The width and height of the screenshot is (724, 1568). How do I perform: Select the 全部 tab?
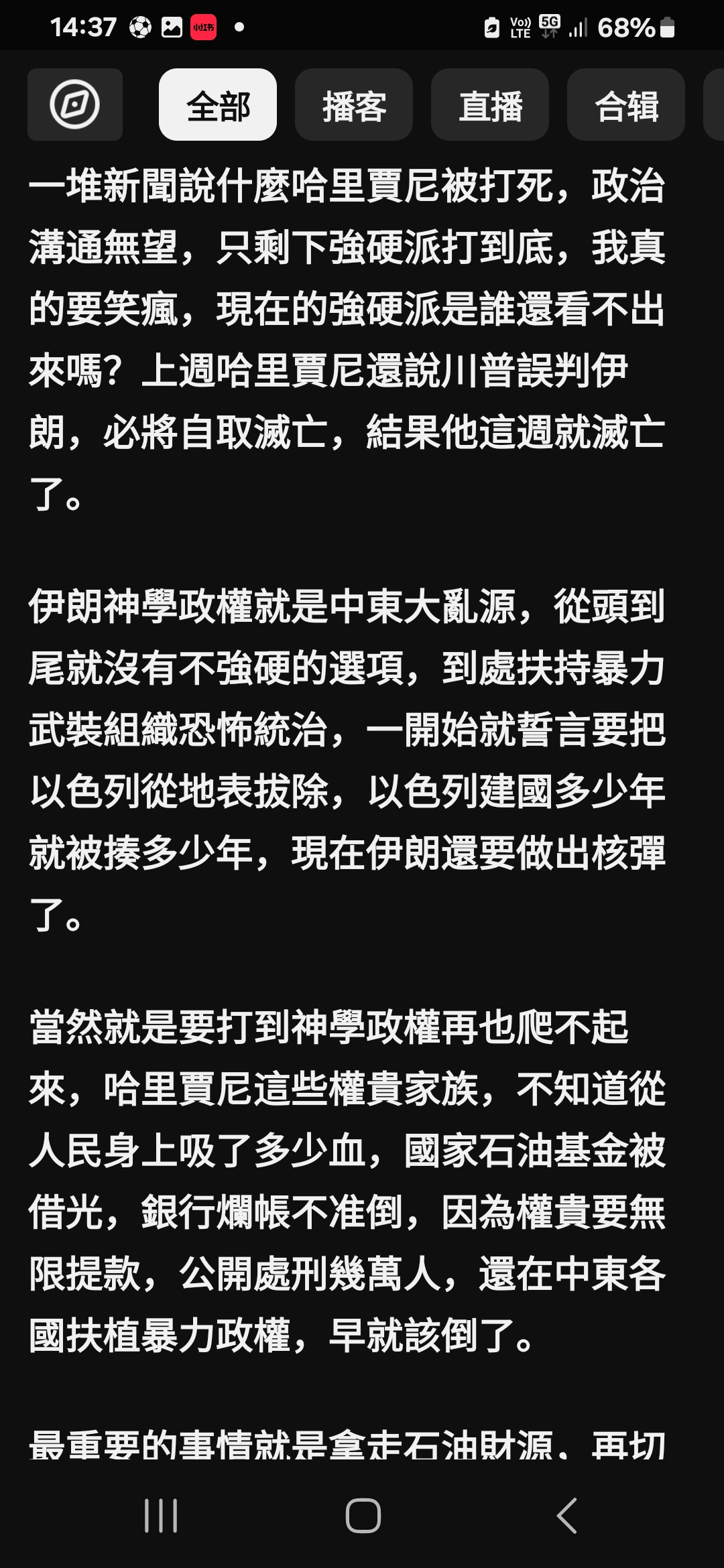(x=218, y=105)
